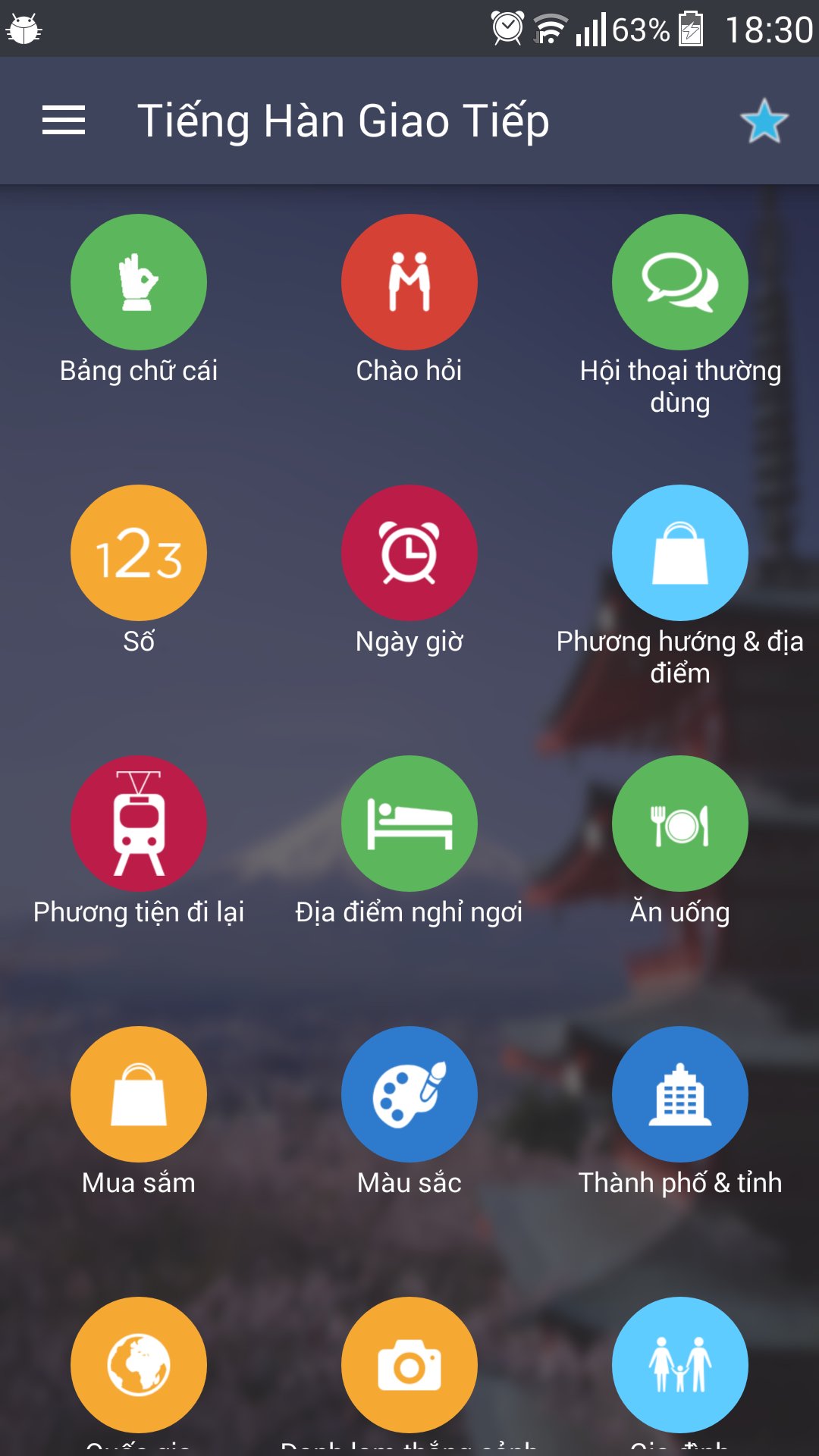The width and height of the screenshot is (819, 1456).
Task: Select the camera icon category
Action: coord(409,1365)
